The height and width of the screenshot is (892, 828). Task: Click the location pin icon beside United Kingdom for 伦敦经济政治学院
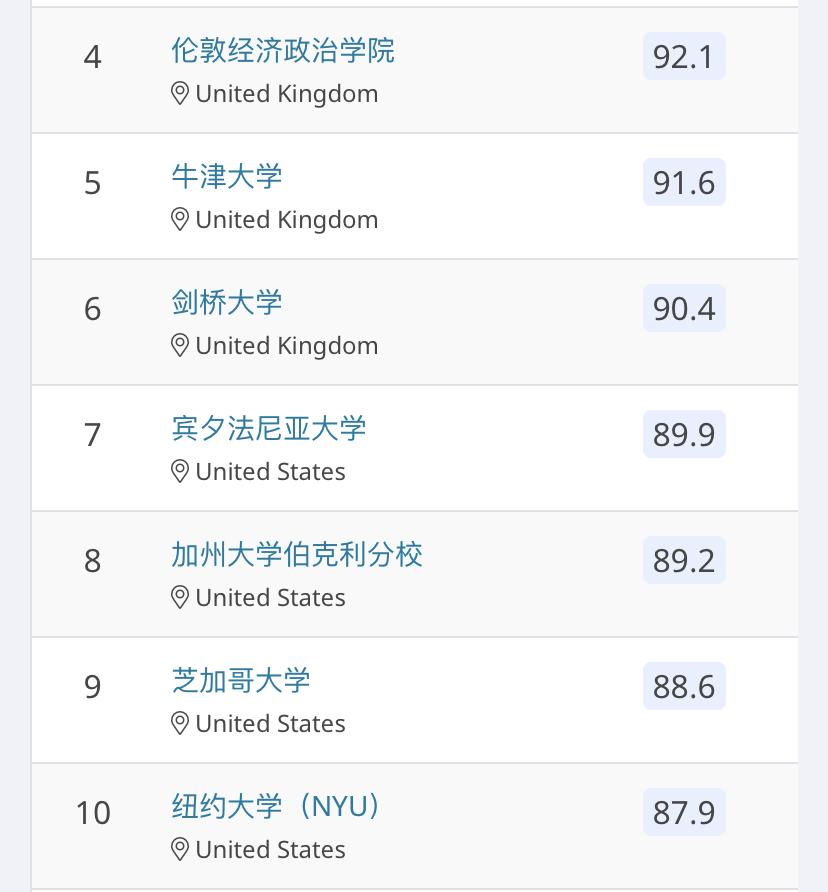[180, 93]
